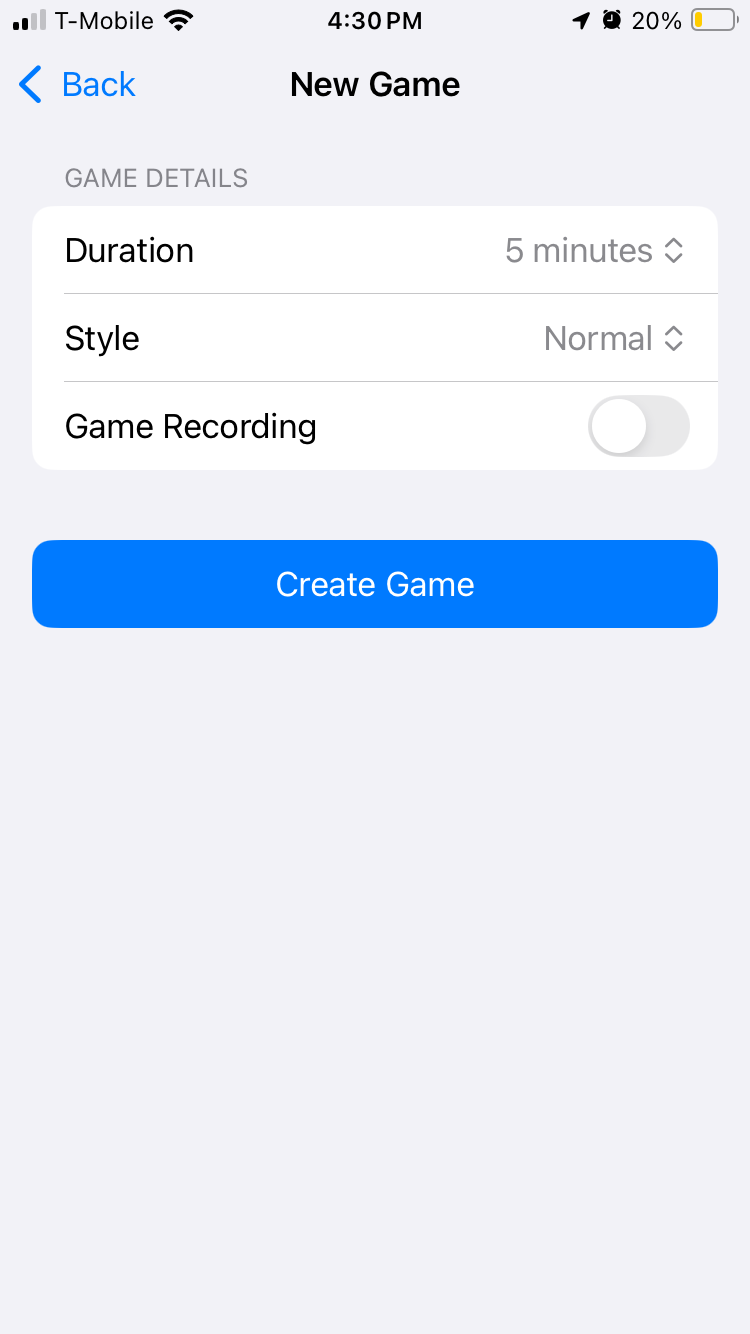Tap the location services arrow icon
The height and width of the screenshot is (1334, 750).
(582, 19)
